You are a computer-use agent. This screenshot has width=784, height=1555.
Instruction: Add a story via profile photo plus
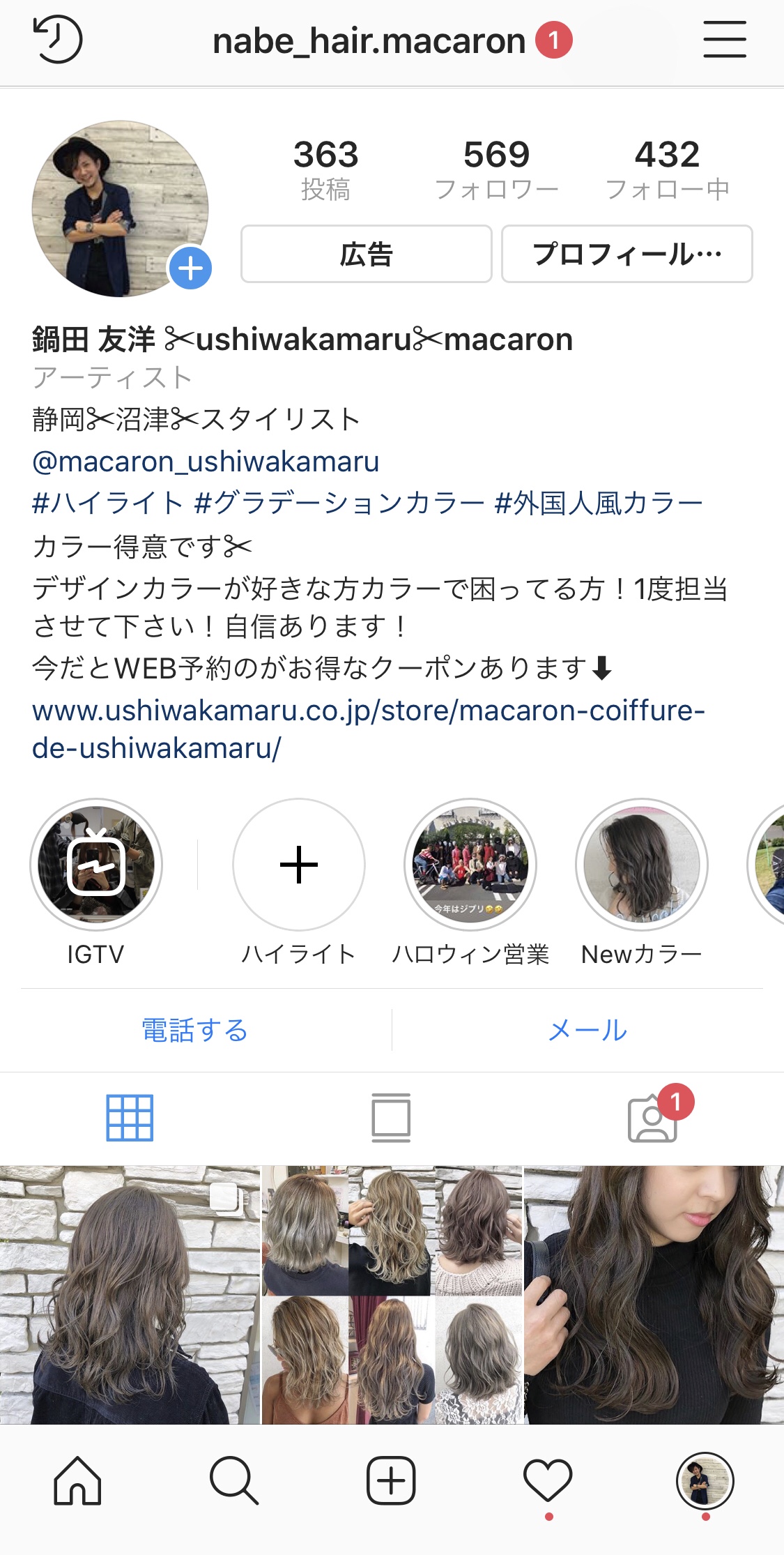(x=190, y=268)
